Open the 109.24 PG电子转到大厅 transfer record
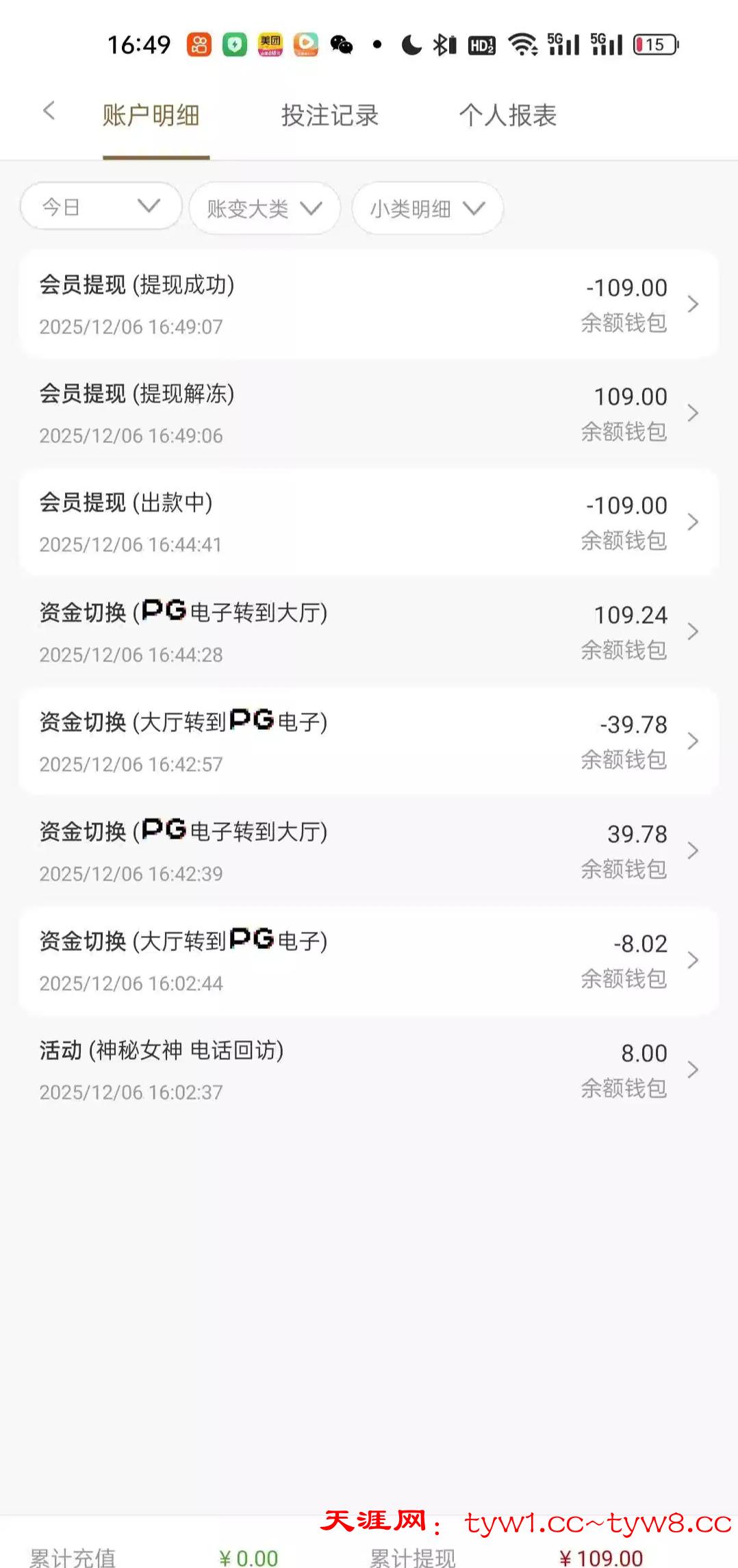Viewport: 738px width, 1568px height. point(368,632)
